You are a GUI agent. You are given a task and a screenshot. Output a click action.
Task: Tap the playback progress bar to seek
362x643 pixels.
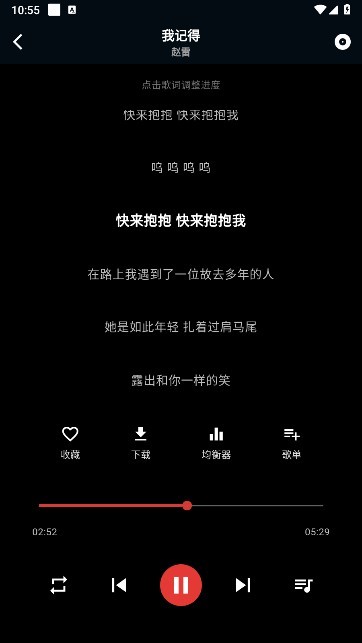click(x=181, y=506)
